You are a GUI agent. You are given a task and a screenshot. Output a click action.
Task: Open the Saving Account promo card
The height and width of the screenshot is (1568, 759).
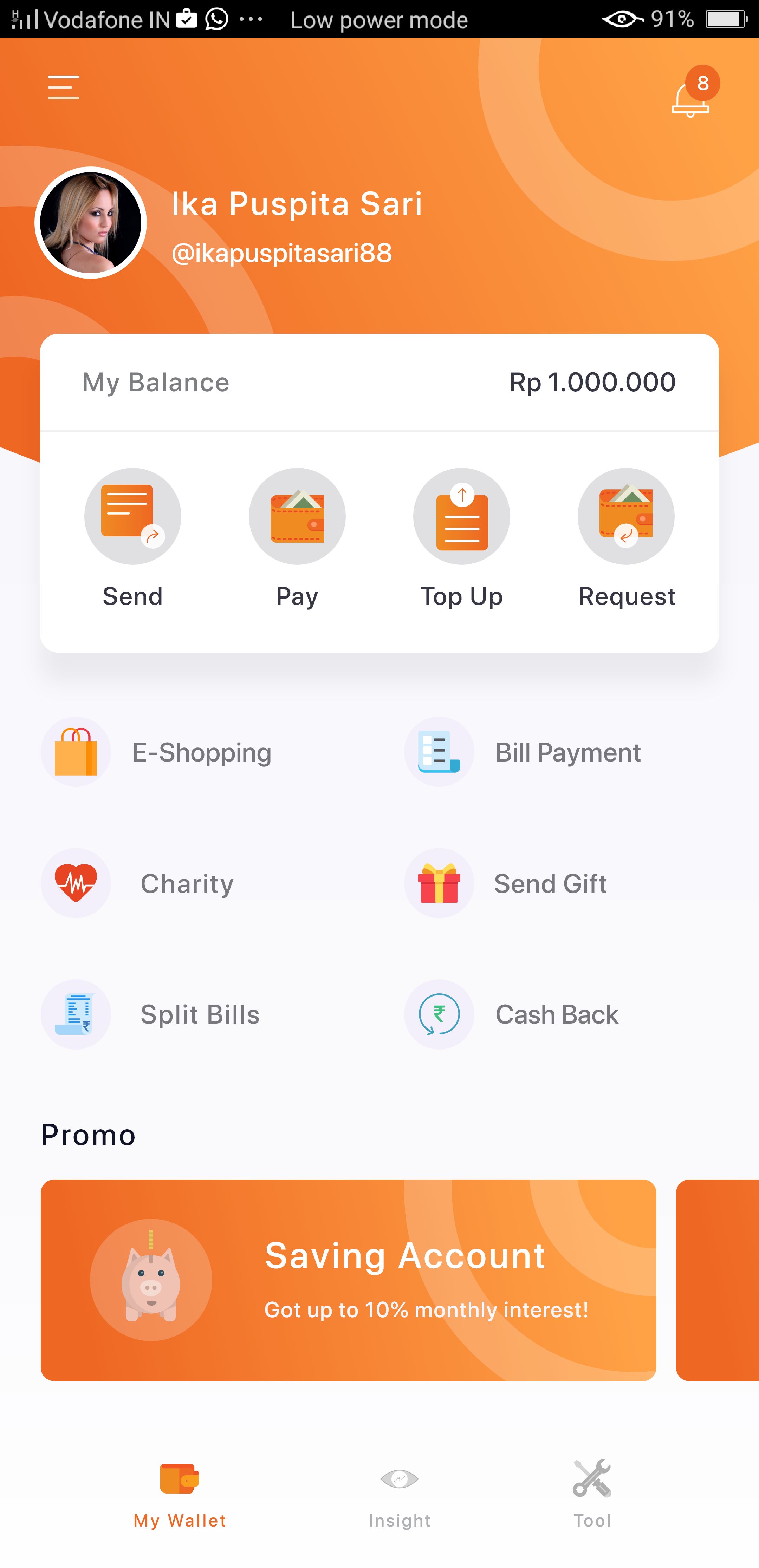(x=349, y=1280)
